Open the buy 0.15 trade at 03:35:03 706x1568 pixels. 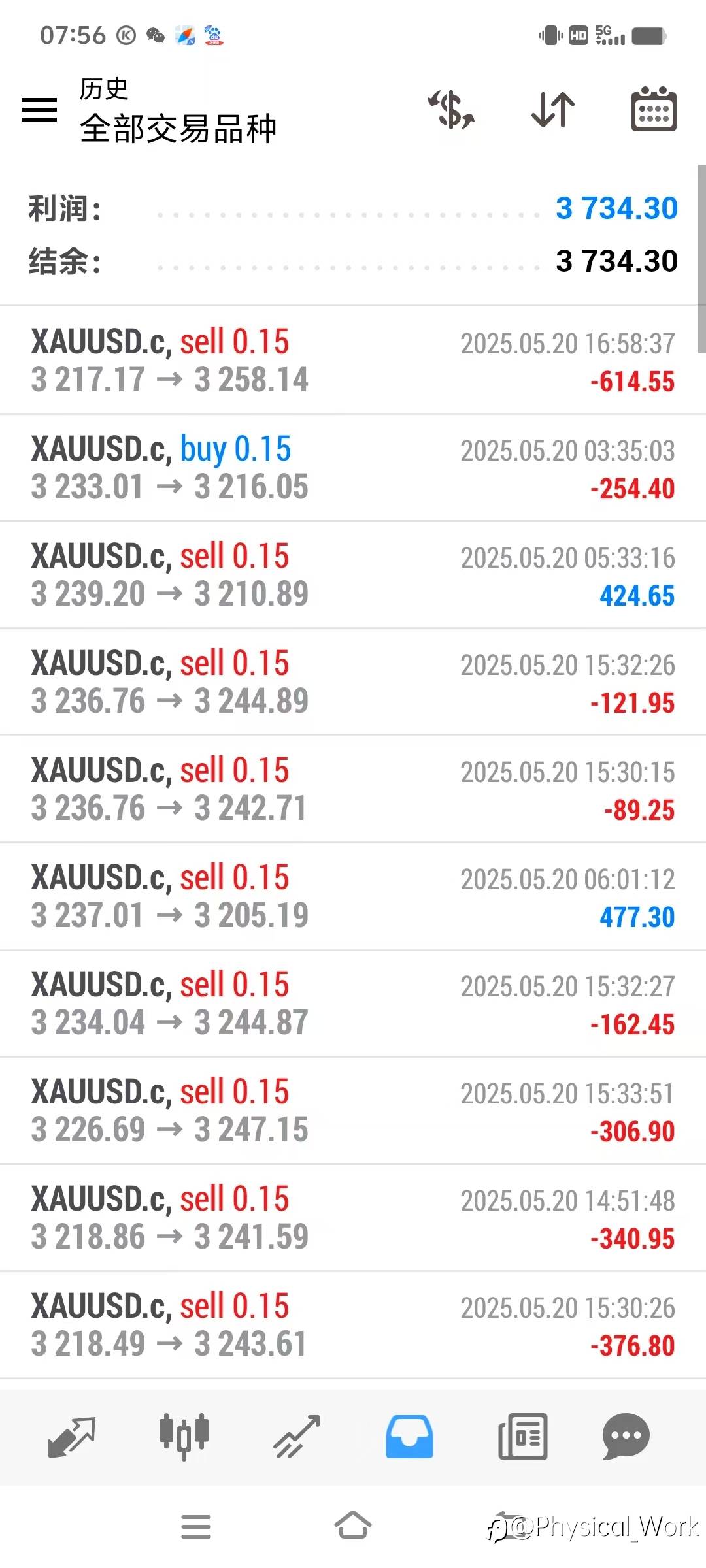pyautogui.click(x=353, y=468)
